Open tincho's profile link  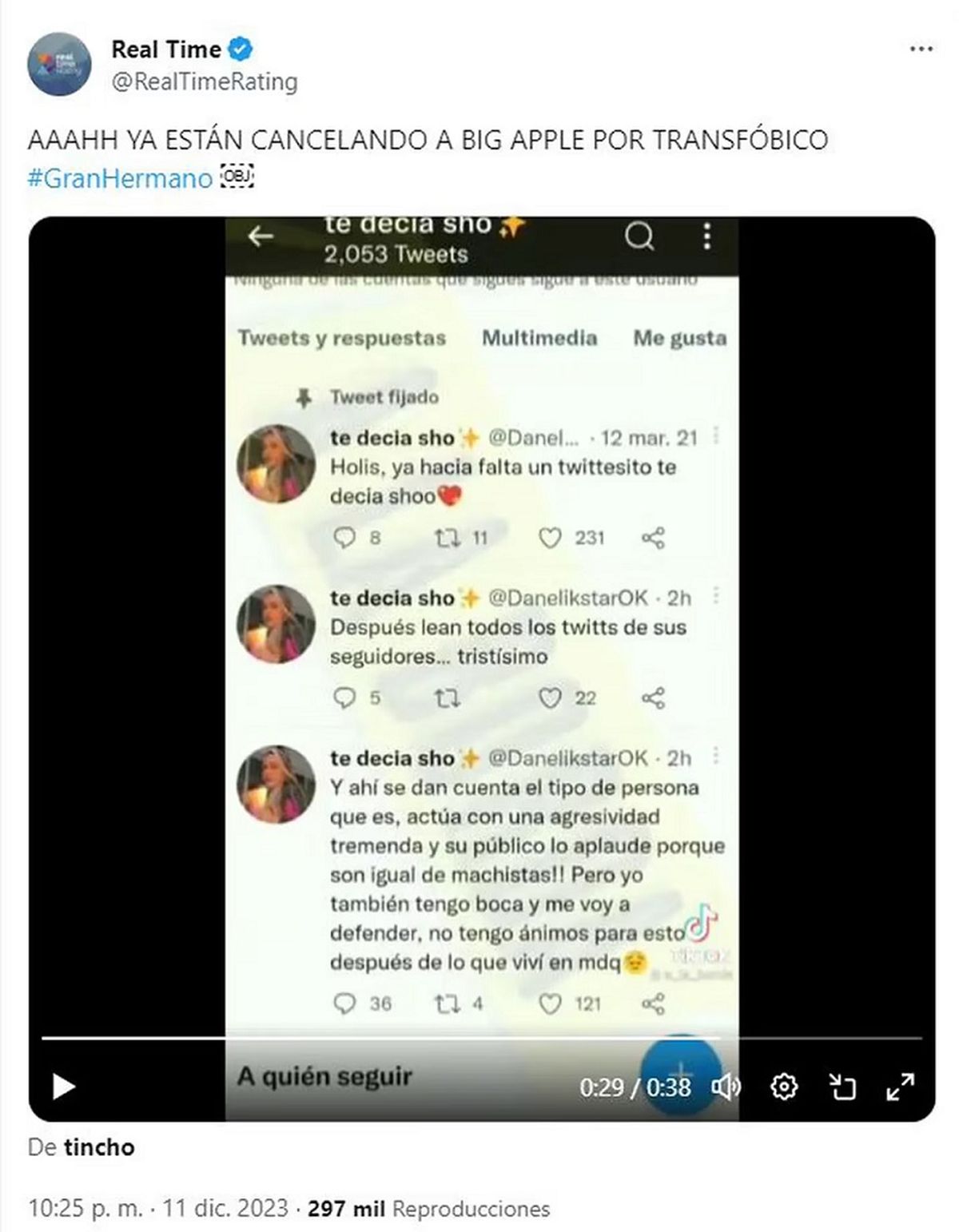tap(99, 1147)
